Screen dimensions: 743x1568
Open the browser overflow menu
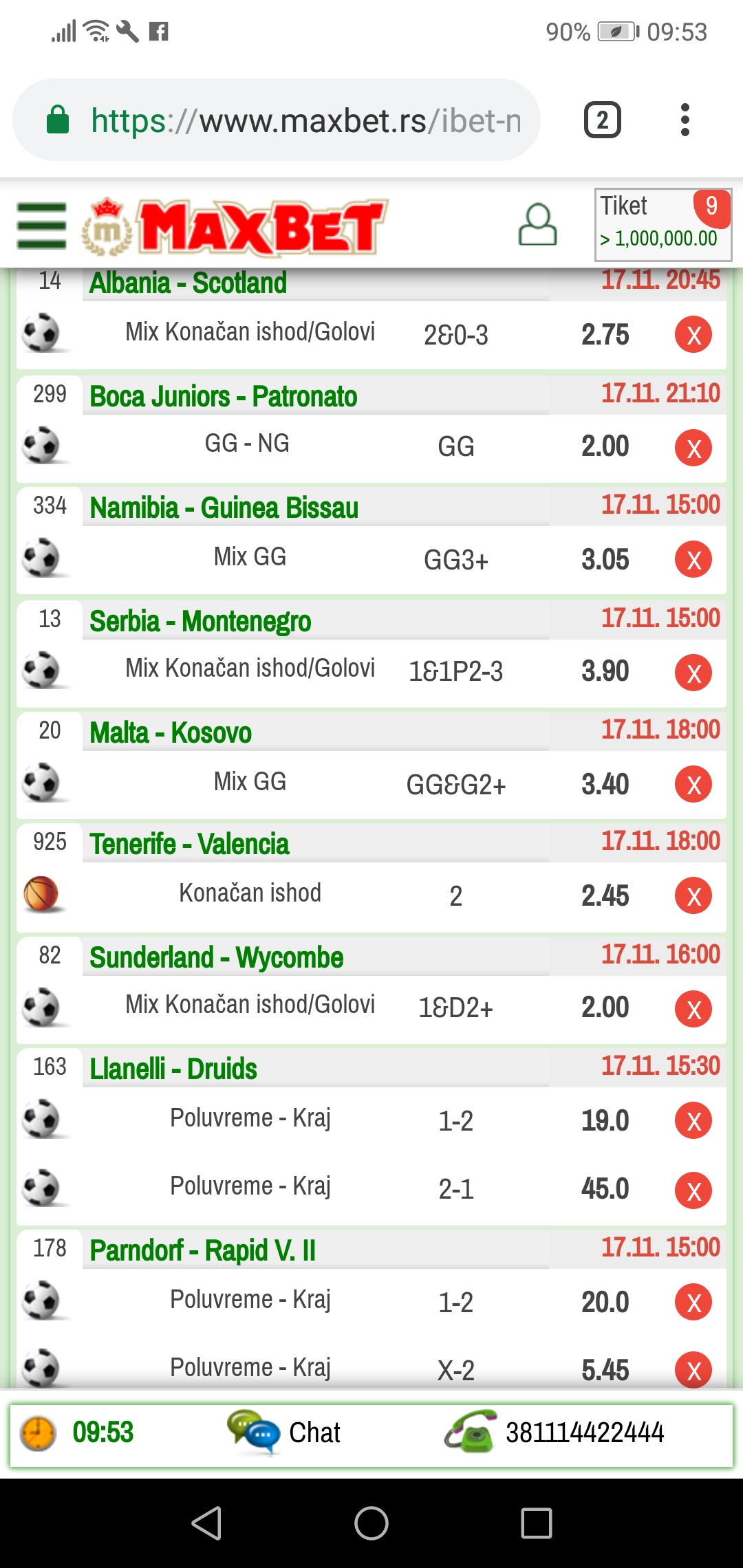[x=685, y=120]
